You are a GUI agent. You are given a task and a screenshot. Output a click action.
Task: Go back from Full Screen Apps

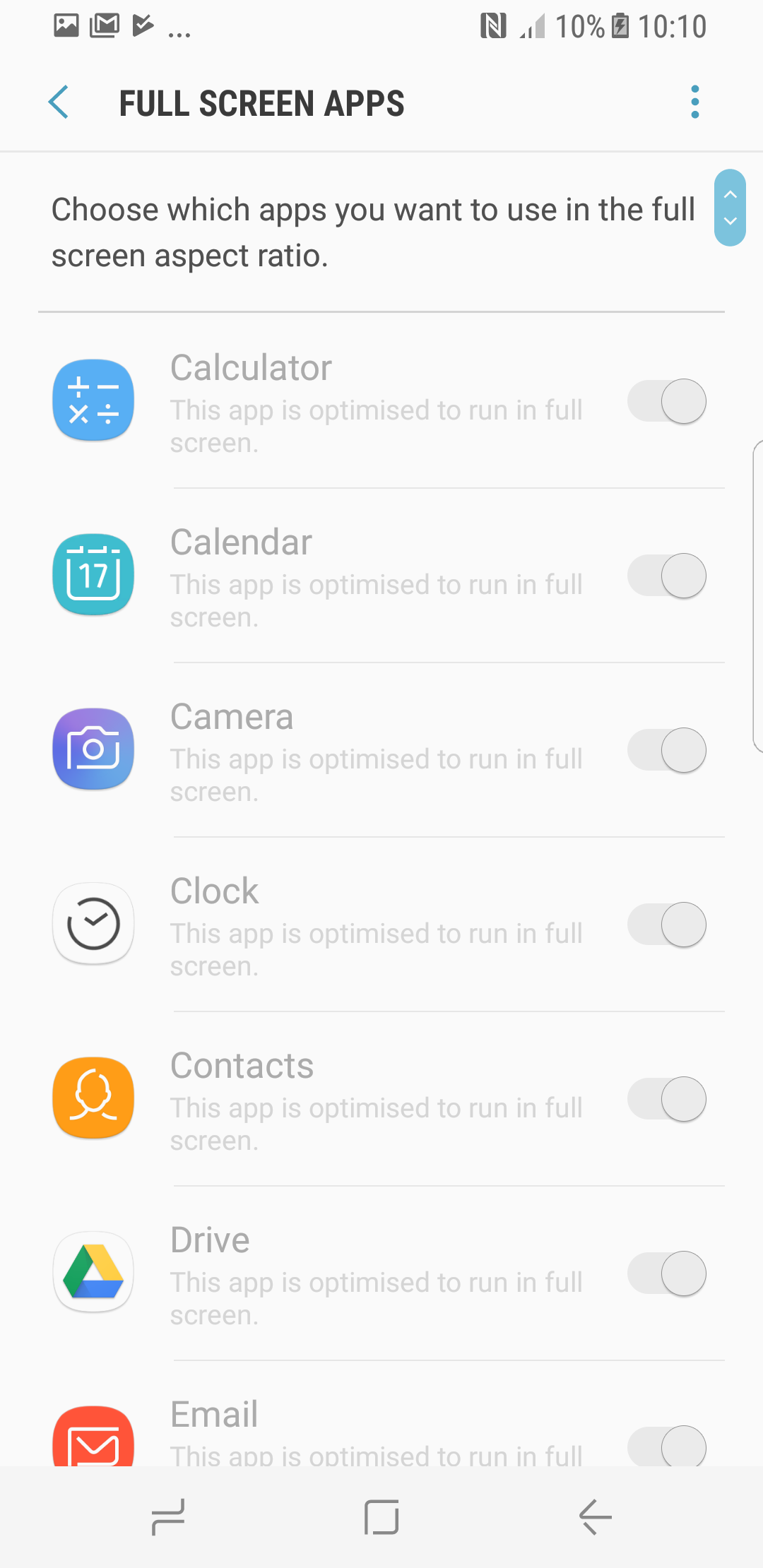pyautogui.click(x=59, y=102)
